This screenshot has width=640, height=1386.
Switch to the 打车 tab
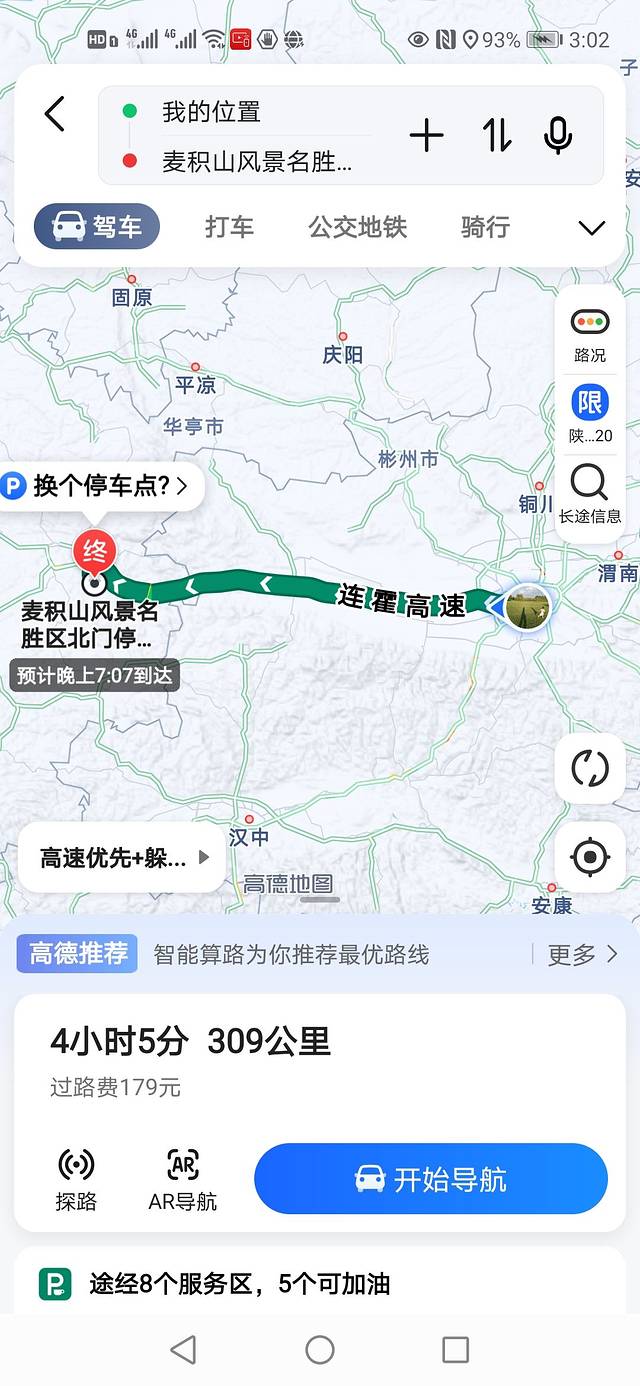point(229,227)
